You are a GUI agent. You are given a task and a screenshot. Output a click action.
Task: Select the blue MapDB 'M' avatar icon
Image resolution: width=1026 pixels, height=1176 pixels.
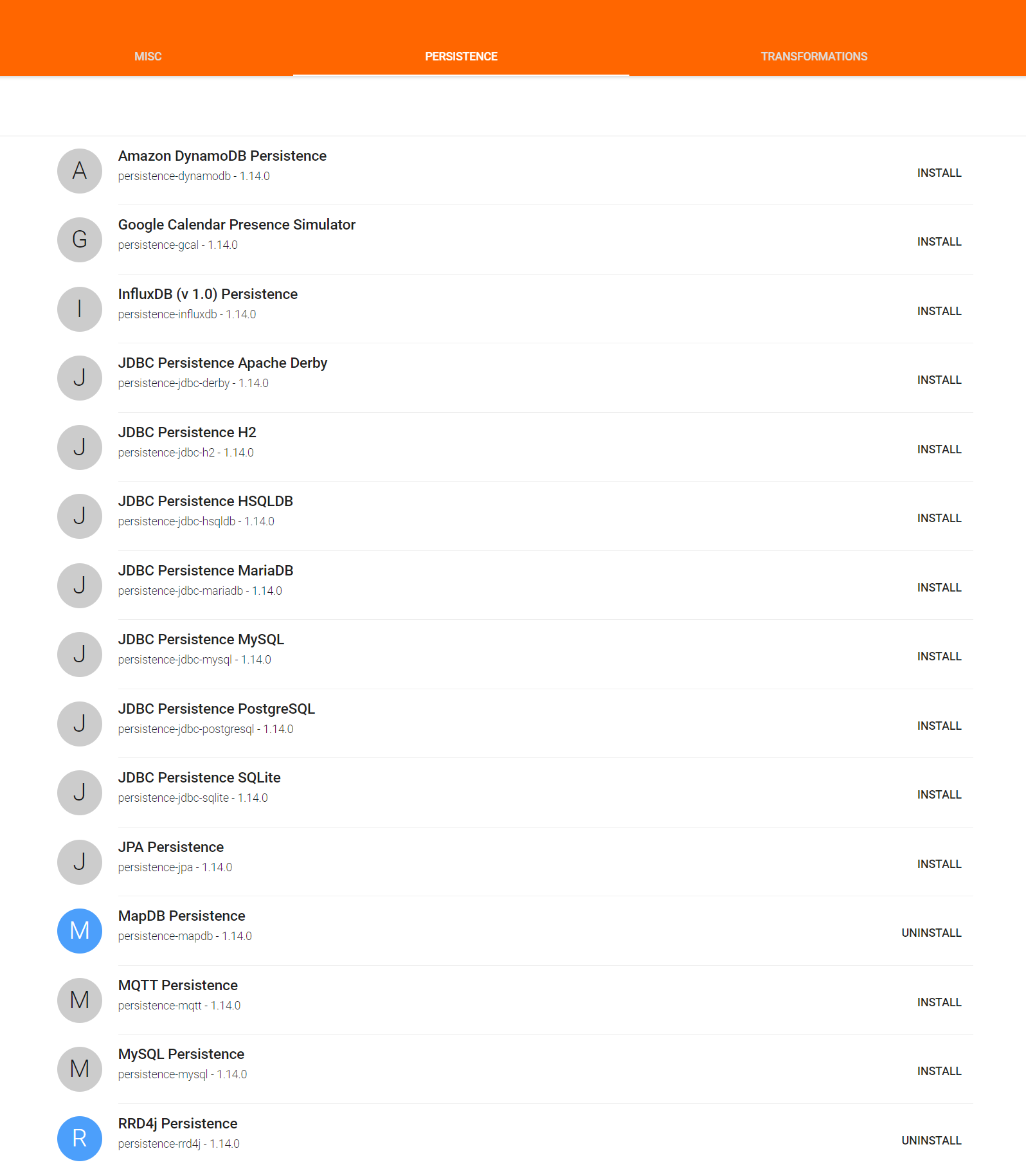[80, 930]
